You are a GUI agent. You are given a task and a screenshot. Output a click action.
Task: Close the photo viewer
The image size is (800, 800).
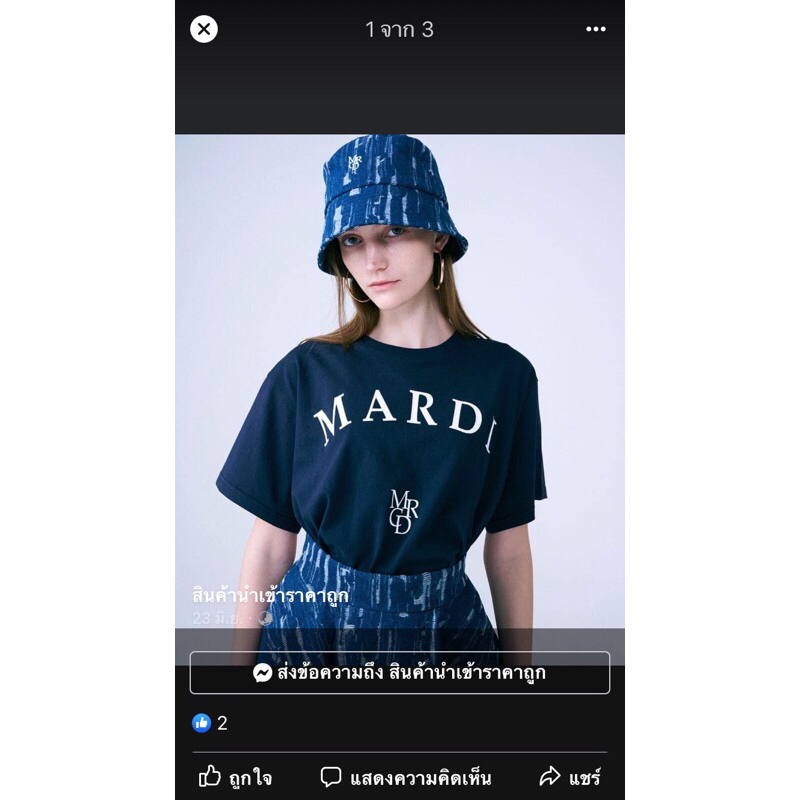pyautogui.click(x=204, y=29)
